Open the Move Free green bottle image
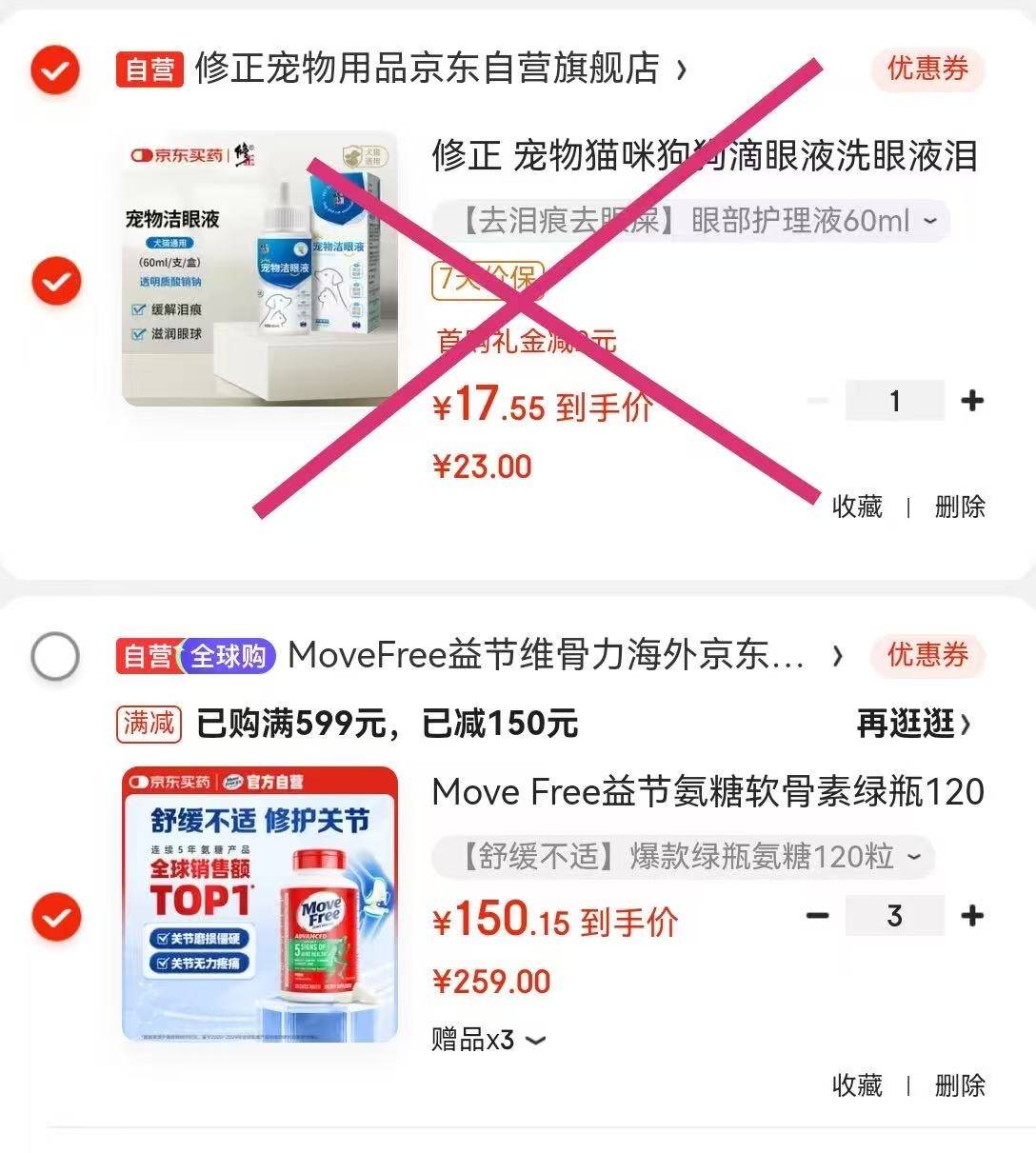This screenshot has width=1036, height=1153. click(x=260, y=905)
